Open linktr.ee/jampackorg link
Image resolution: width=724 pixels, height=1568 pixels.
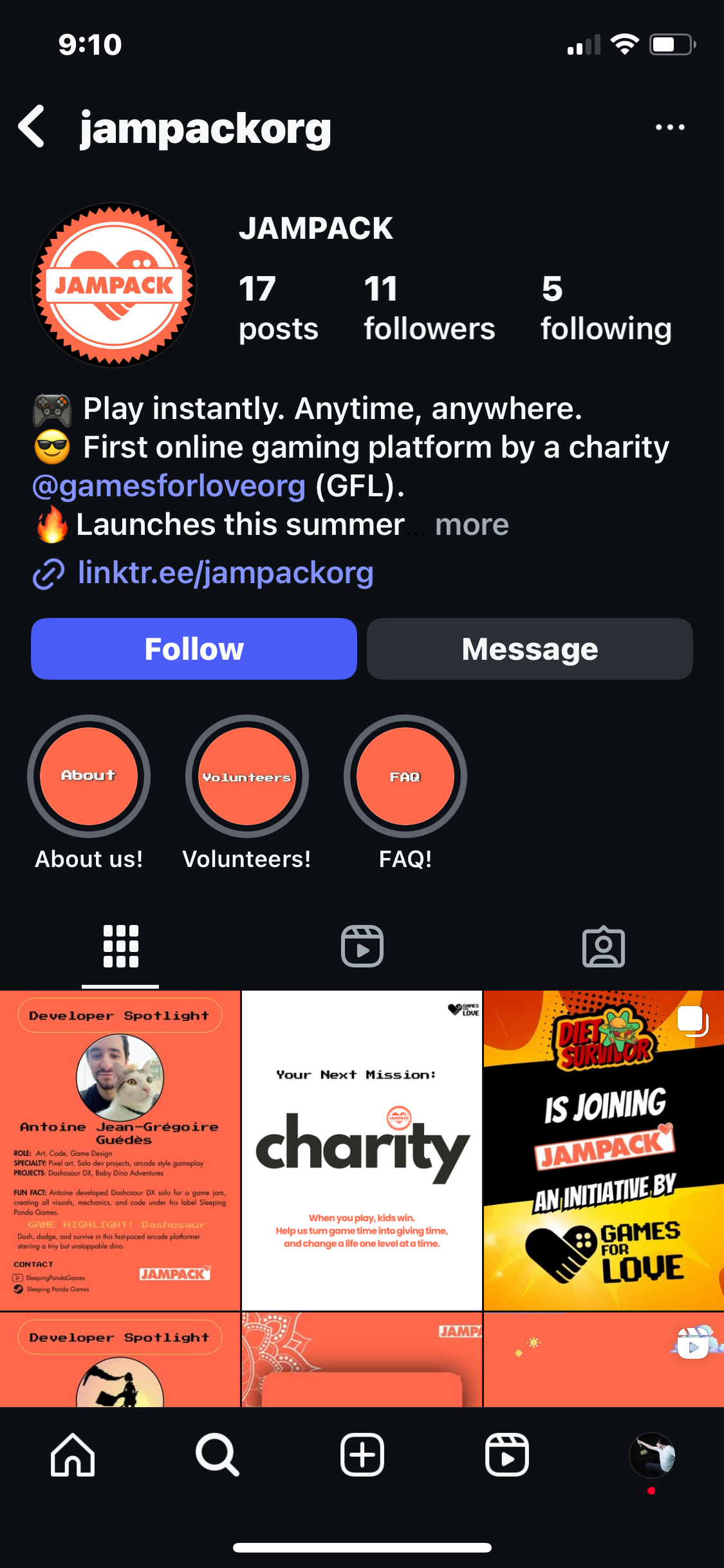point(225,572)
